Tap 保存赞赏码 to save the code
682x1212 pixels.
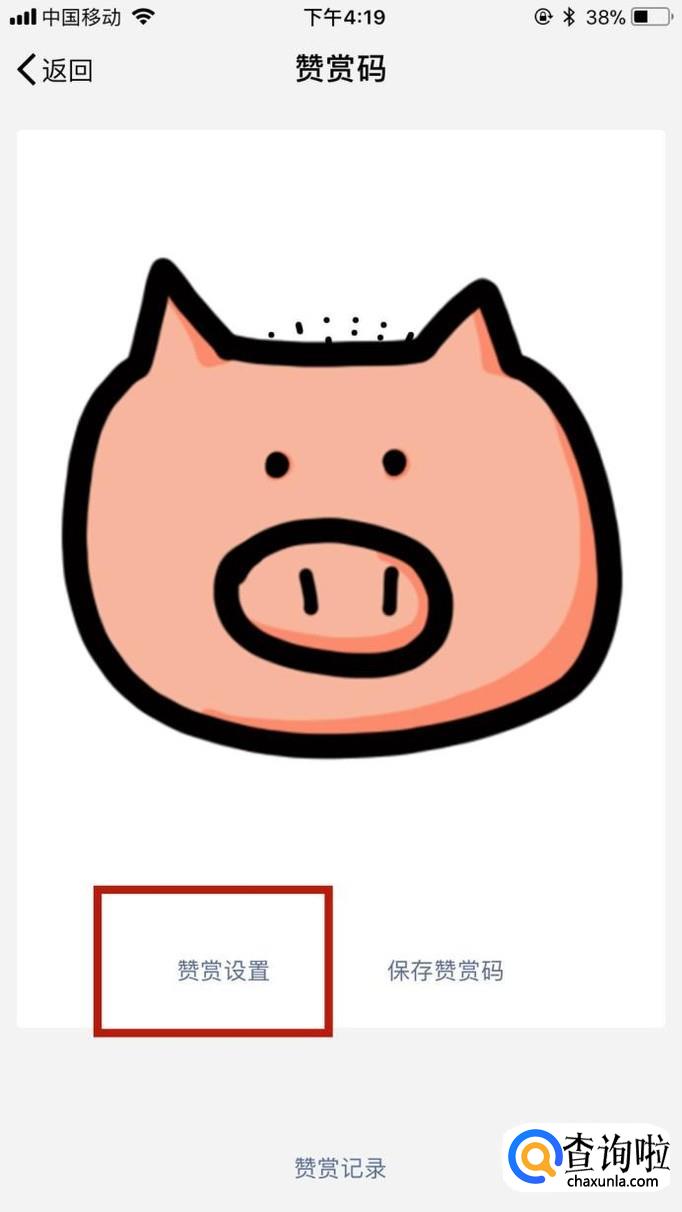tap(445, 970)
